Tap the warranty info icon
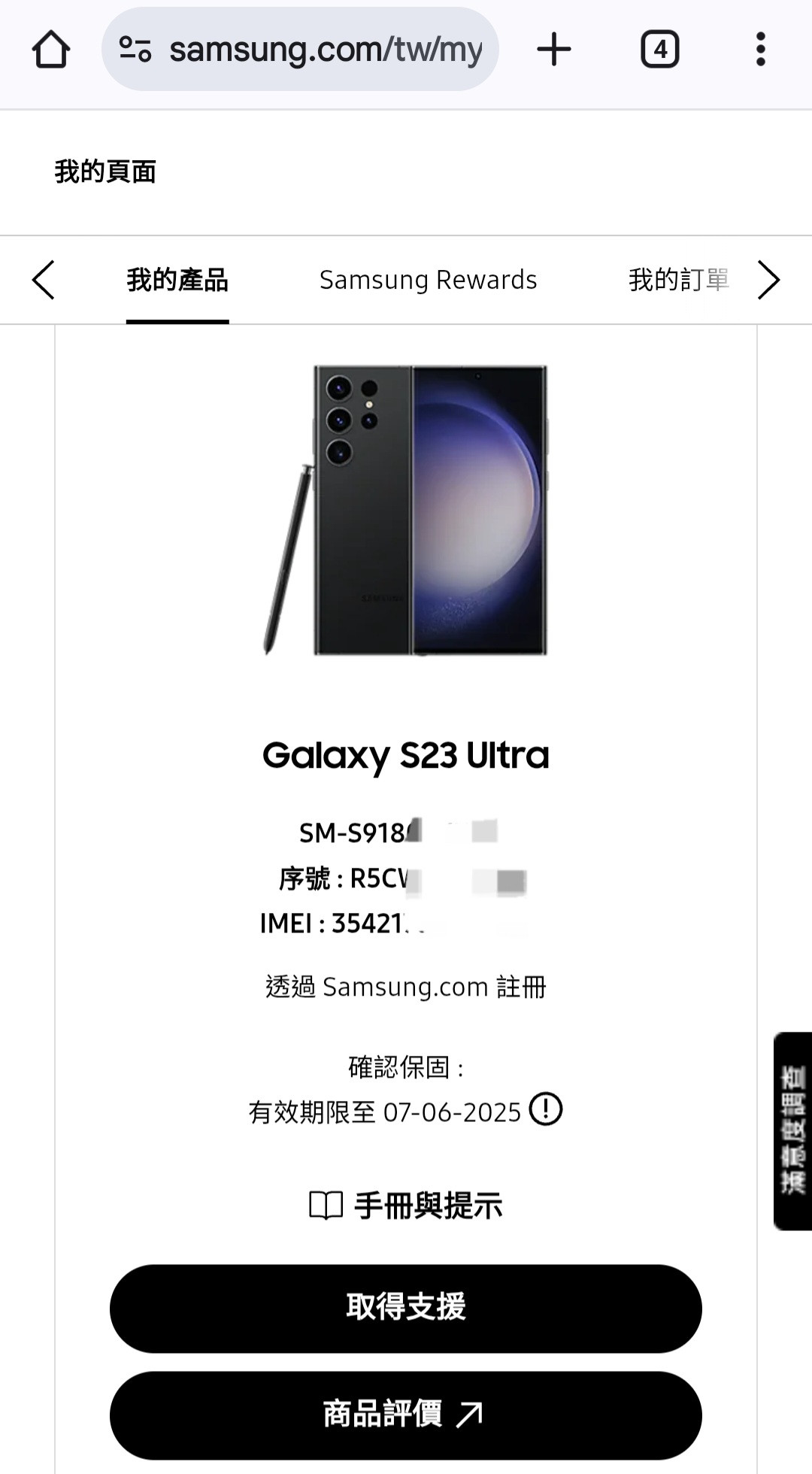This screenshot has width=812, height=1474. 546,1109
